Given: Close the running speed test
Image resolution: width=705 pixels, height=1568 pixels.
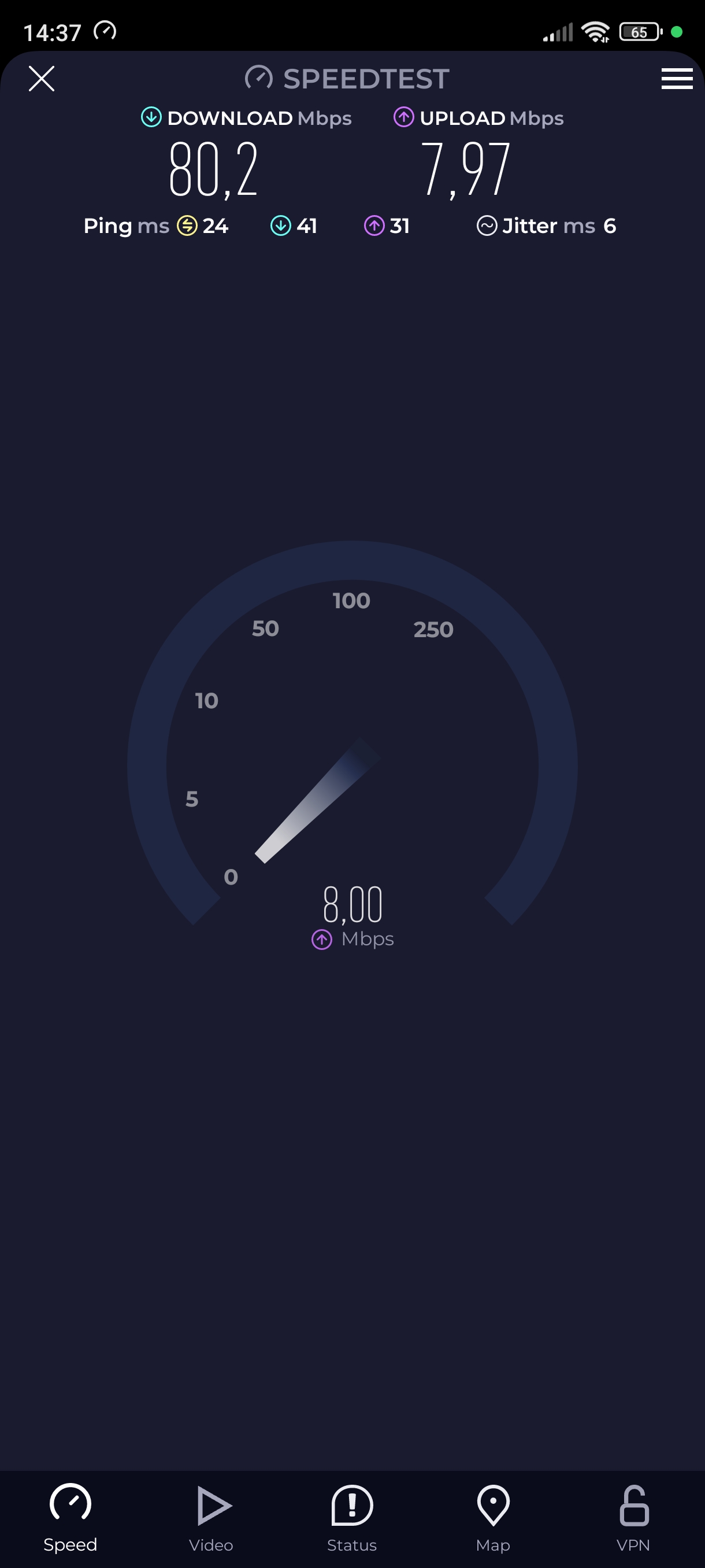Looking at the screenshot, I should point(42,79).
